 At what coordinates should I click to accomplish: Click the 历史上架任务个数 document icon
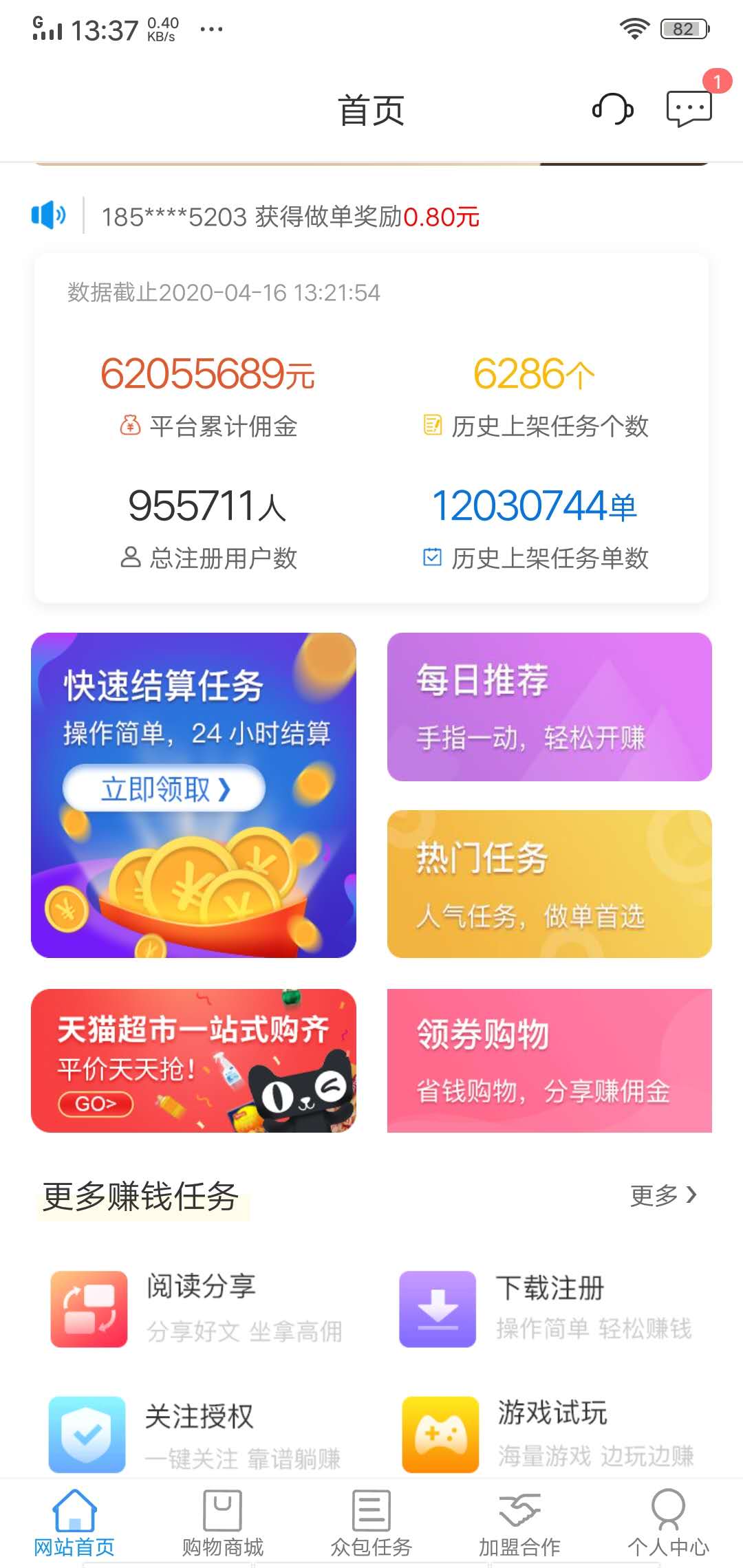click(432, 425)
